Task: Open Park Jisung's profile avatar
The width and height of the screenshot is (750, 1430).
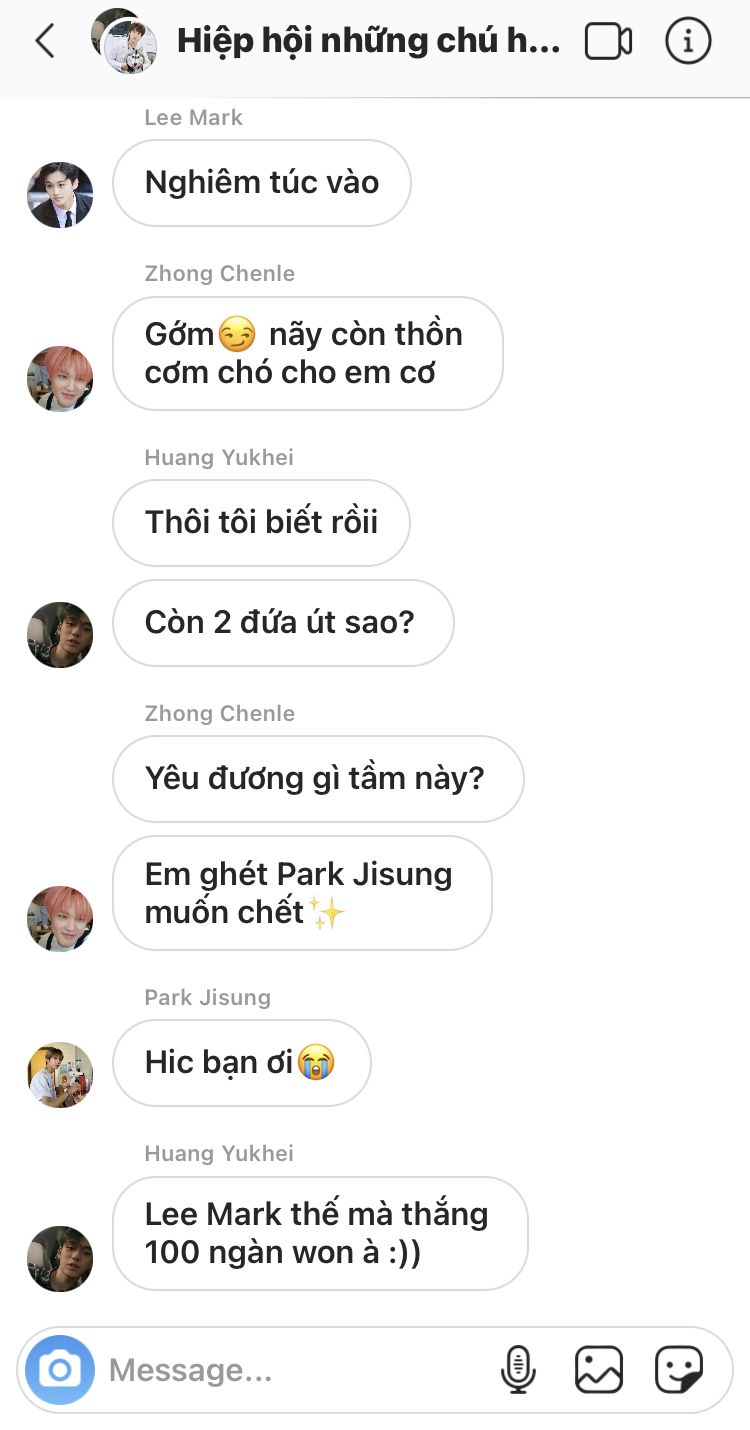Action: 60,1075
